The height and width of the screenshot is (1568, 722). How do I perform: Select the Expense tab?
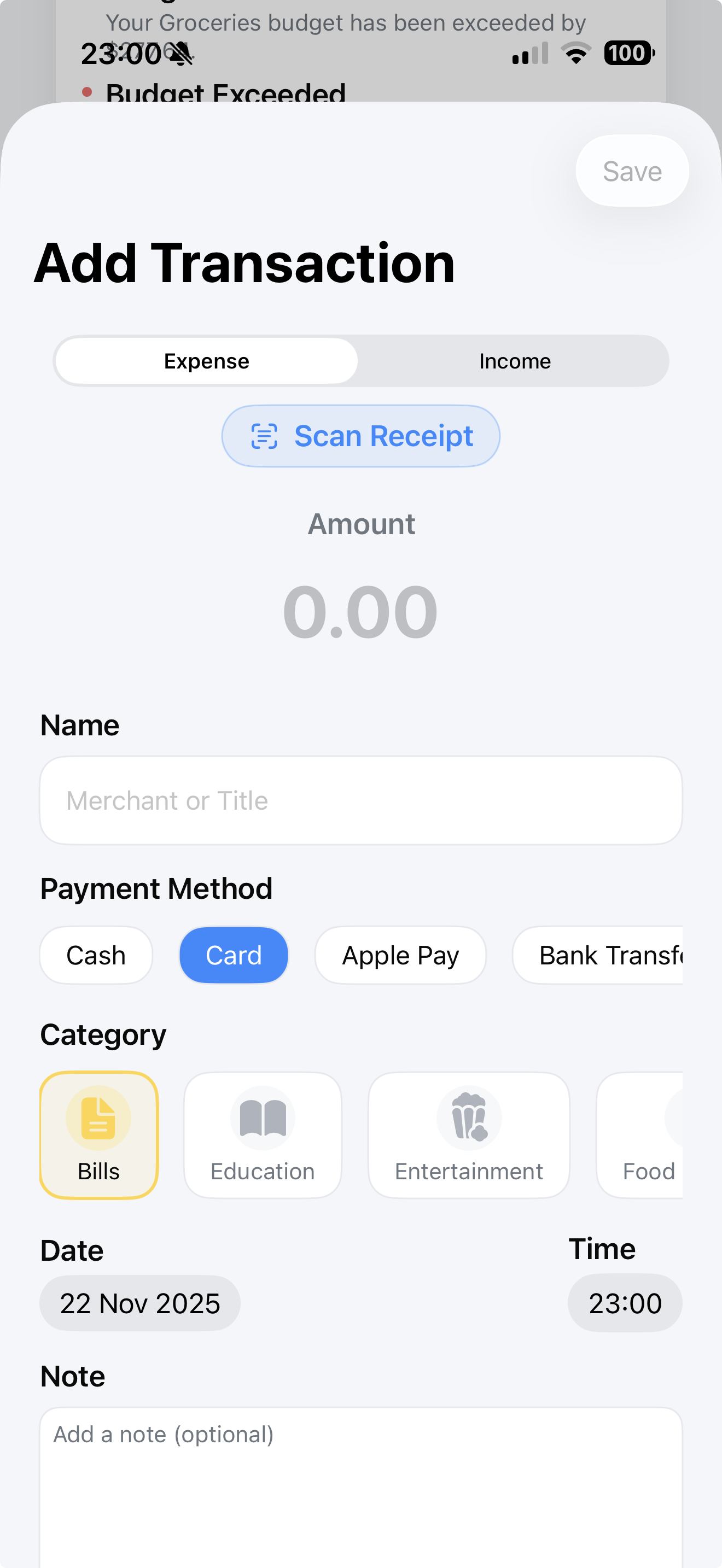[206, 360]
